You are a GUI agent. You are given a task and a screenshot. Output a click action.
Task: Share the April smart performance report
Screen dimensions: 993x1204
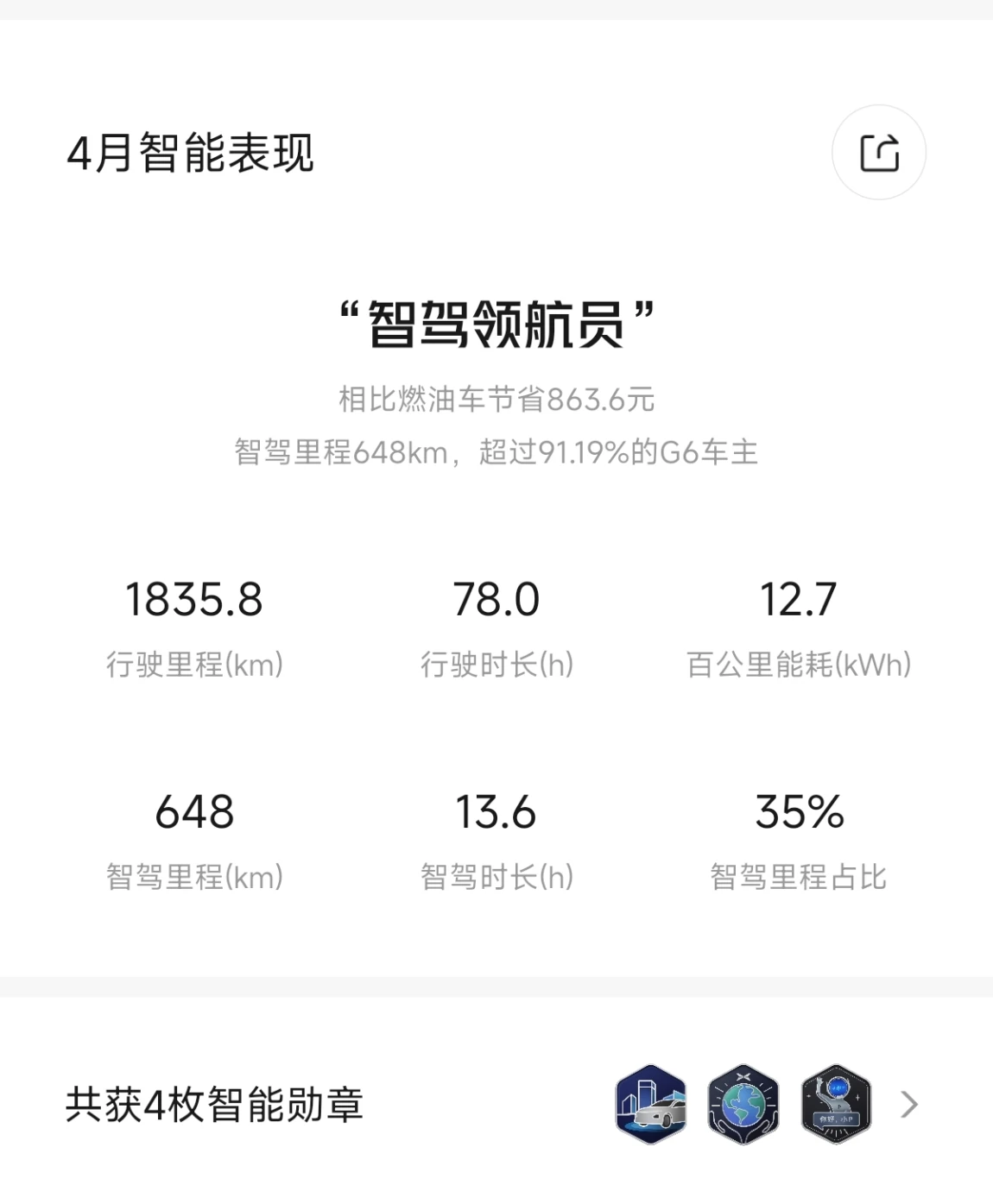[x=879, y=153]
